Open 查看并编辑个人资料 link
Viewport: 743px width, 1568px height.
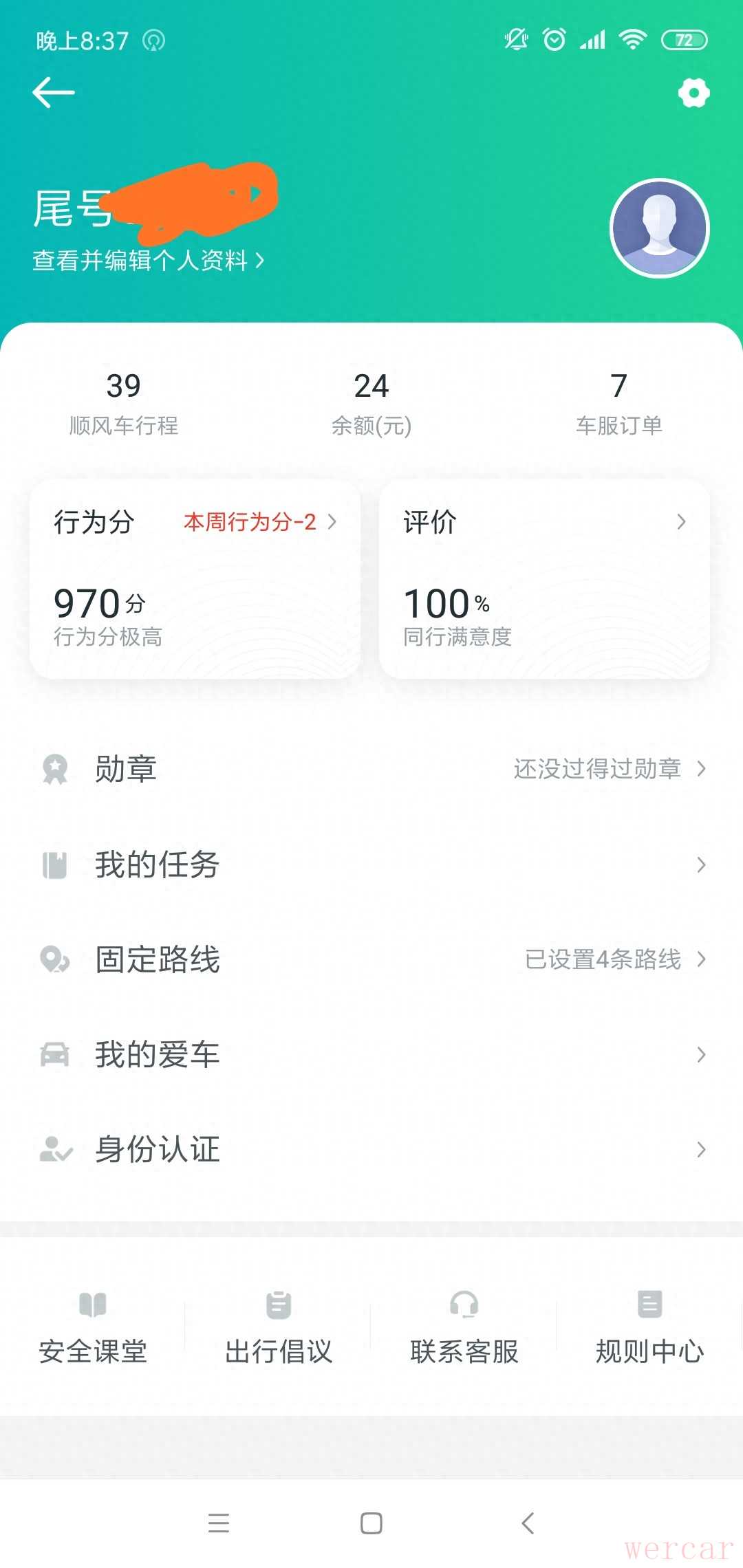[148, 261]
